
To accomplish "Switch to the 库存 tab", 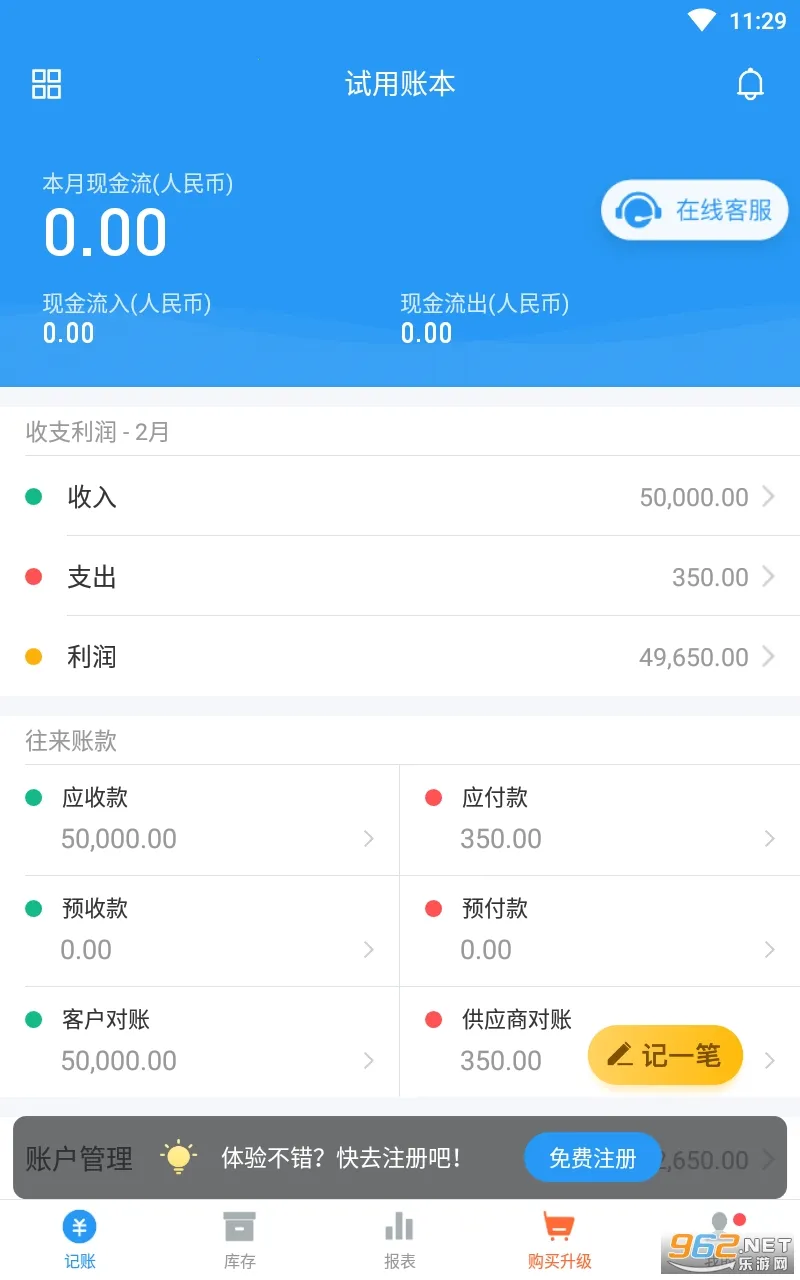I will [240, 1240].
